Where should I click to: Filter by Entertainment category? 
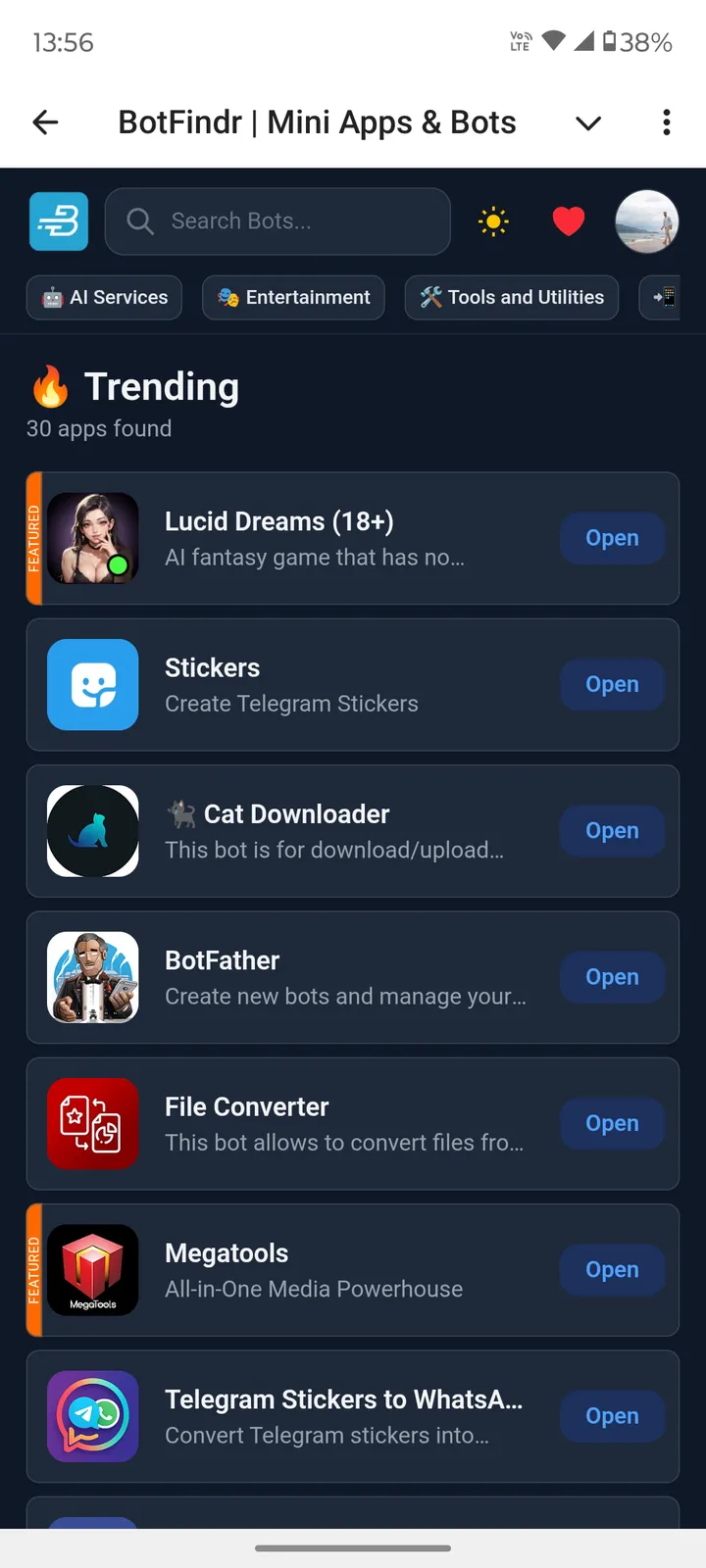(x=293, y=298)
